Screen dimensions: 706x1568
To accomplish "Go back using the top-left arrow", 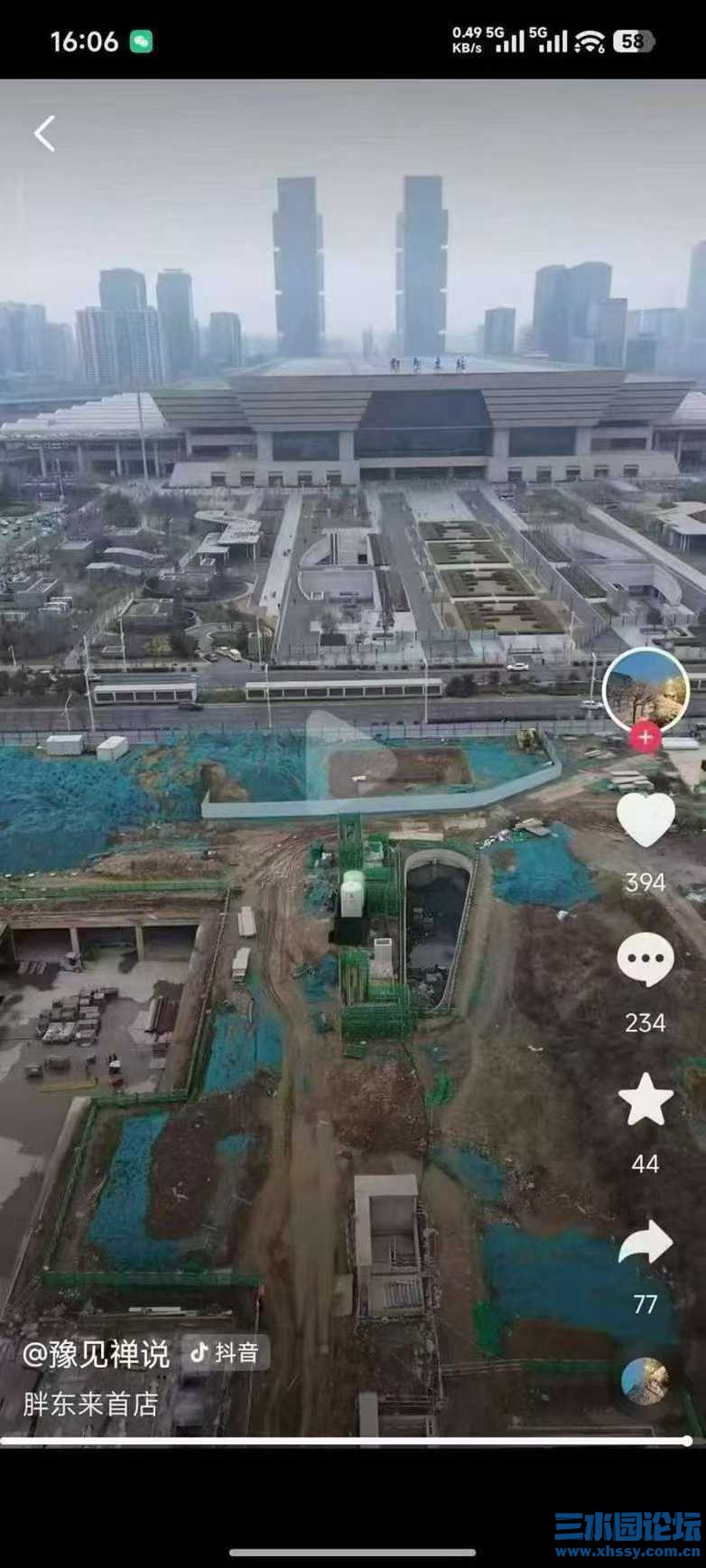I will point(44,134).
